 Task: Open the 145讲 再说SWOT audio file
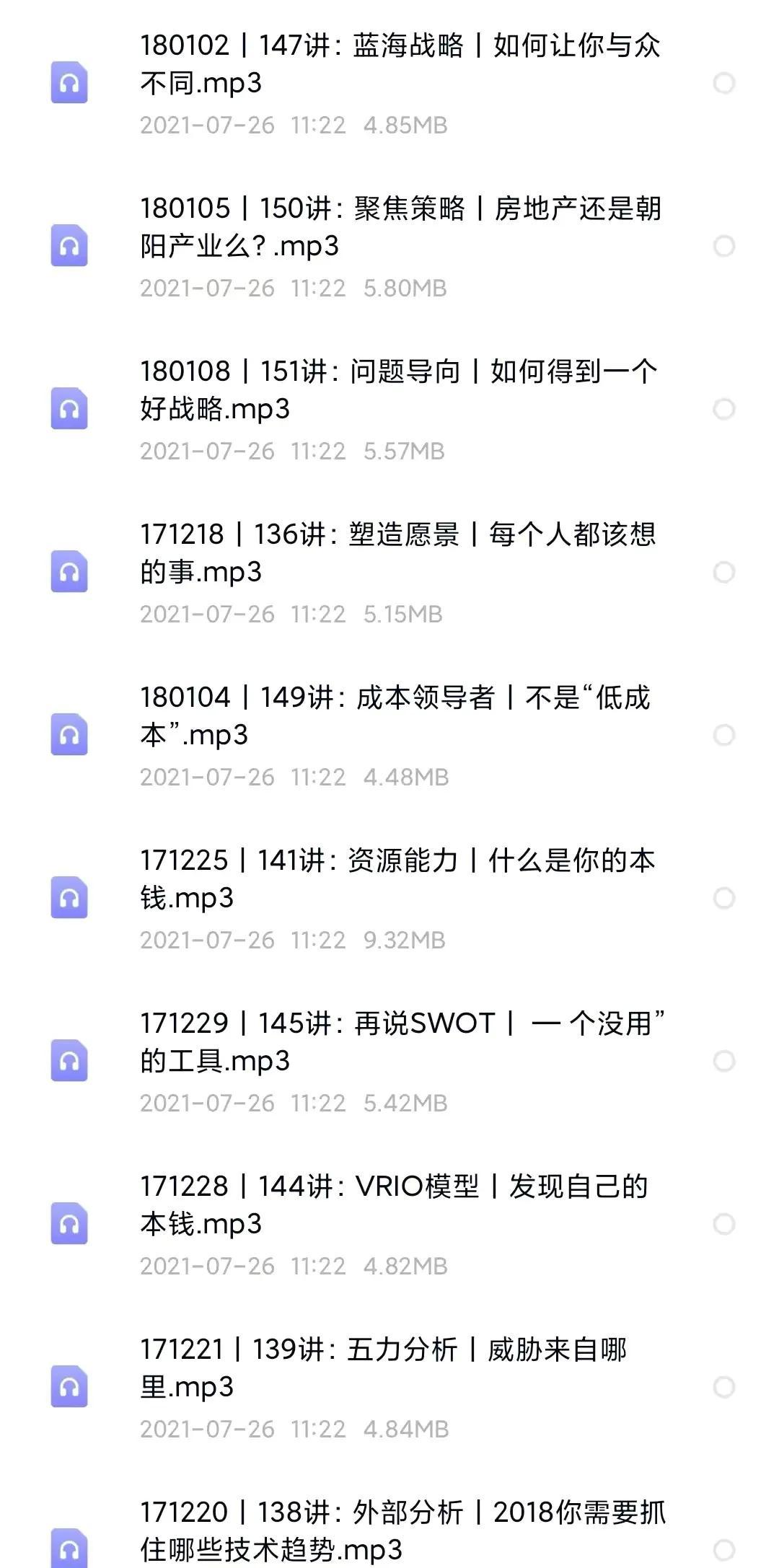(x=400, y=1042)
